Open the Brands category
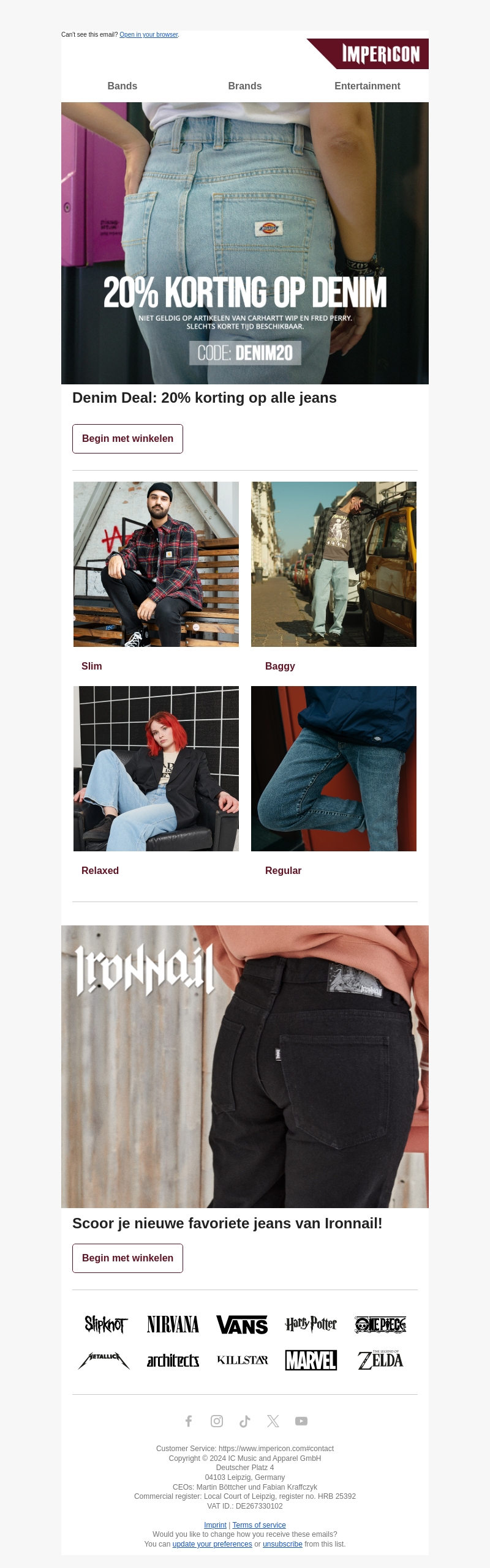 pyautogui.click(x=245, y=86)
